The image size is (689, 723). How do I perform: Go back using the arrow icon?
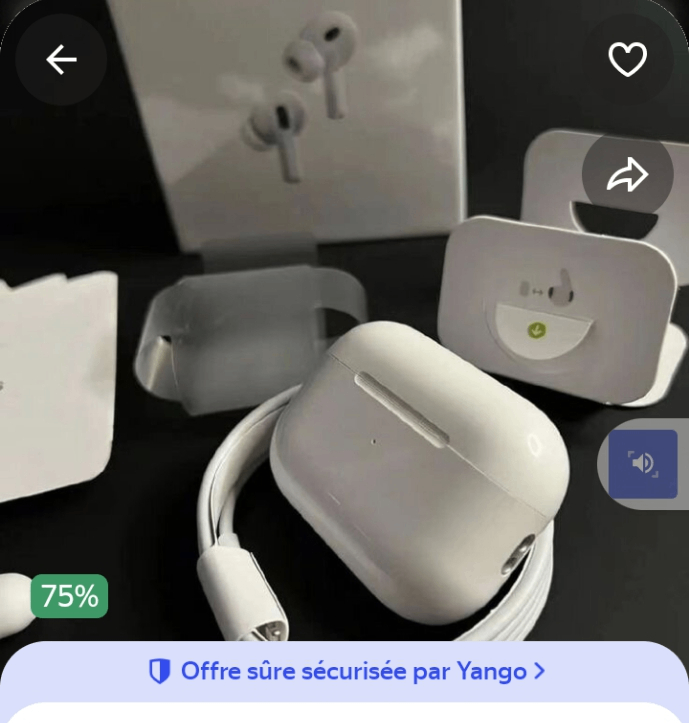click(x=61, y=60)
